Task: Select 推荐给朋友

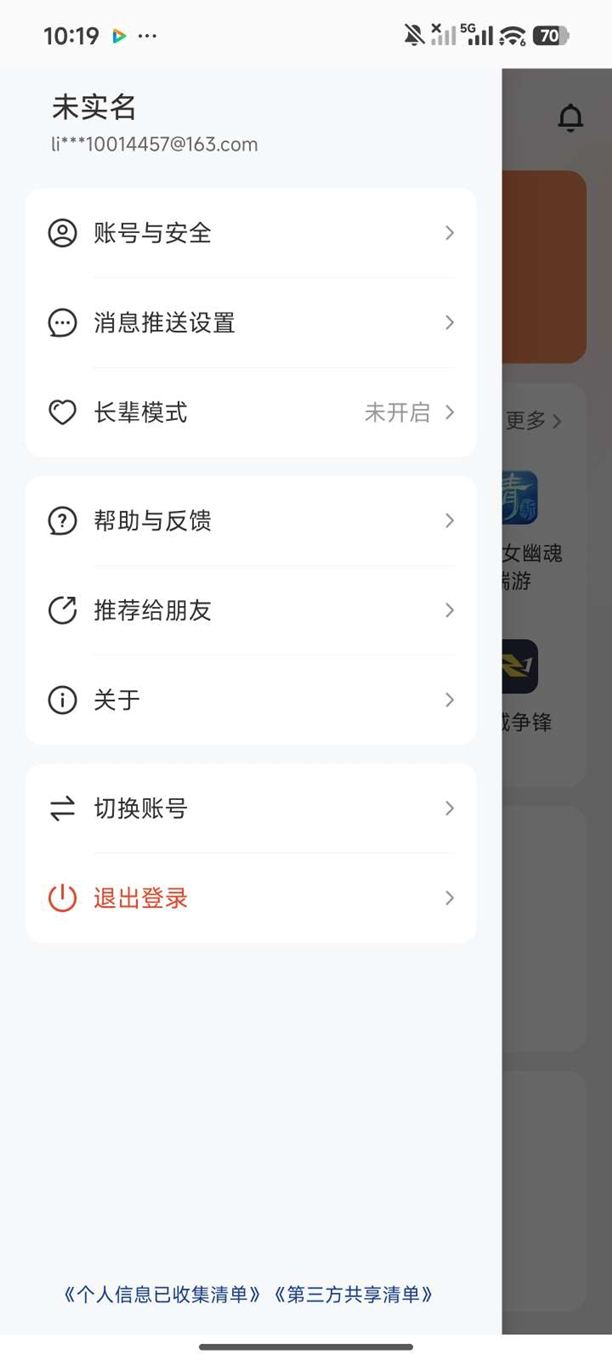Action: tap(250, 610)
